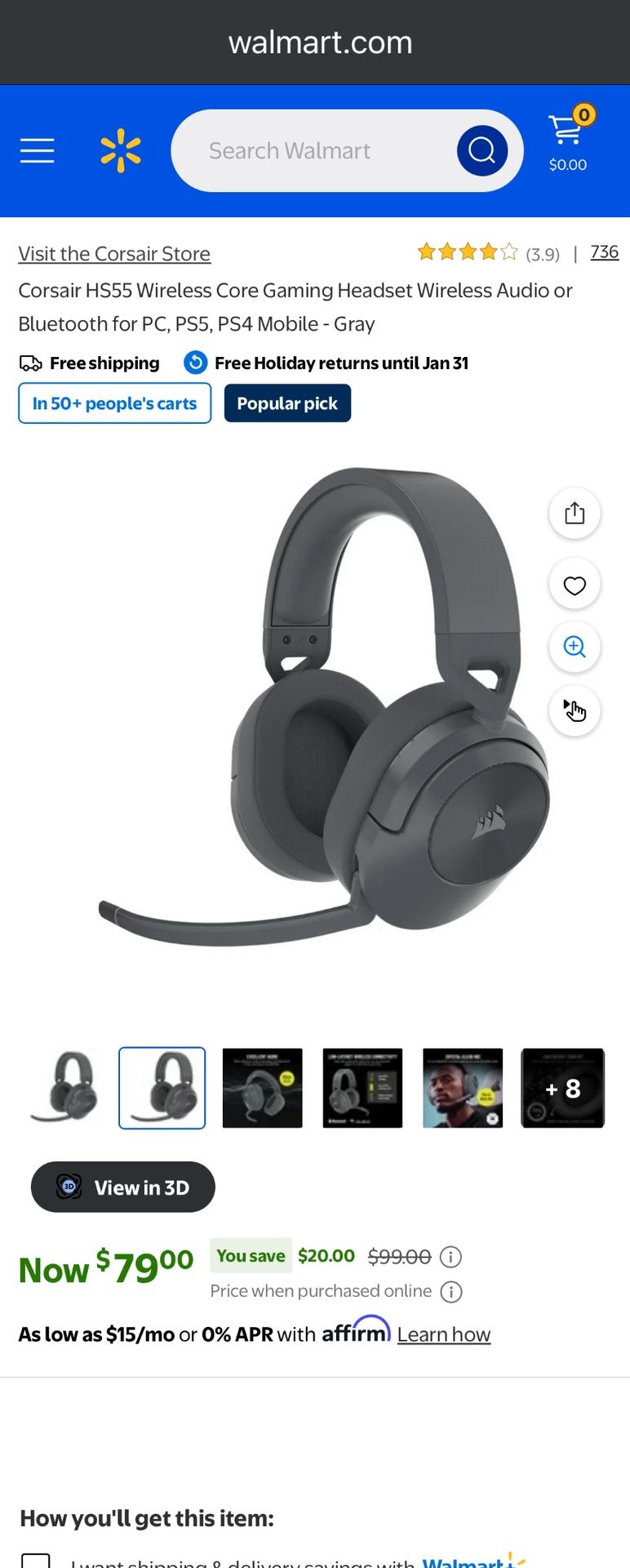Select the second headset thumbnail
This screenshot has height=1568, width=630.
(x=162, y=1088)
